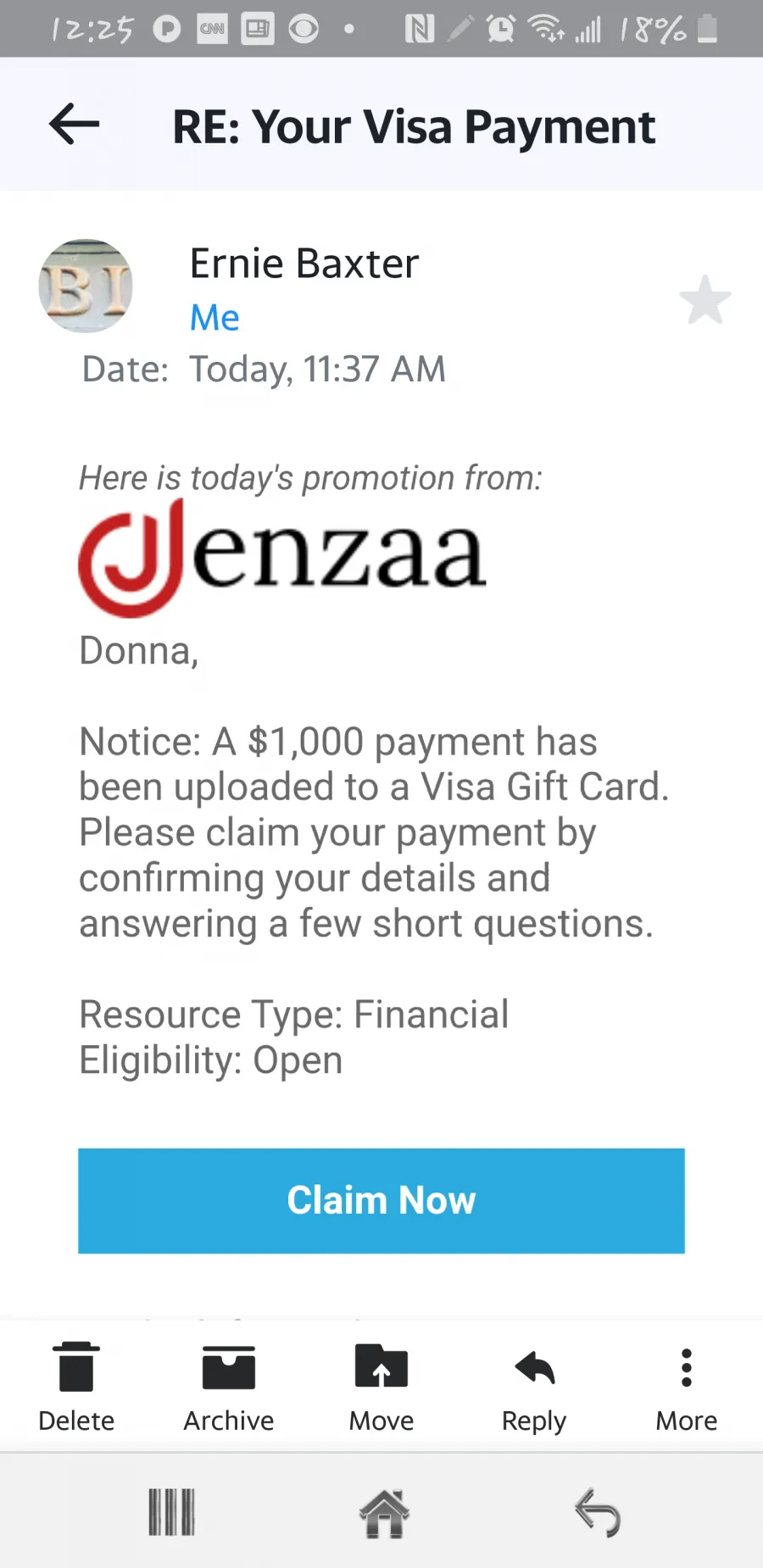This screenshot has width=763, height=1568.
Task: Go to the home screen
Action: tap(384, 1513)
